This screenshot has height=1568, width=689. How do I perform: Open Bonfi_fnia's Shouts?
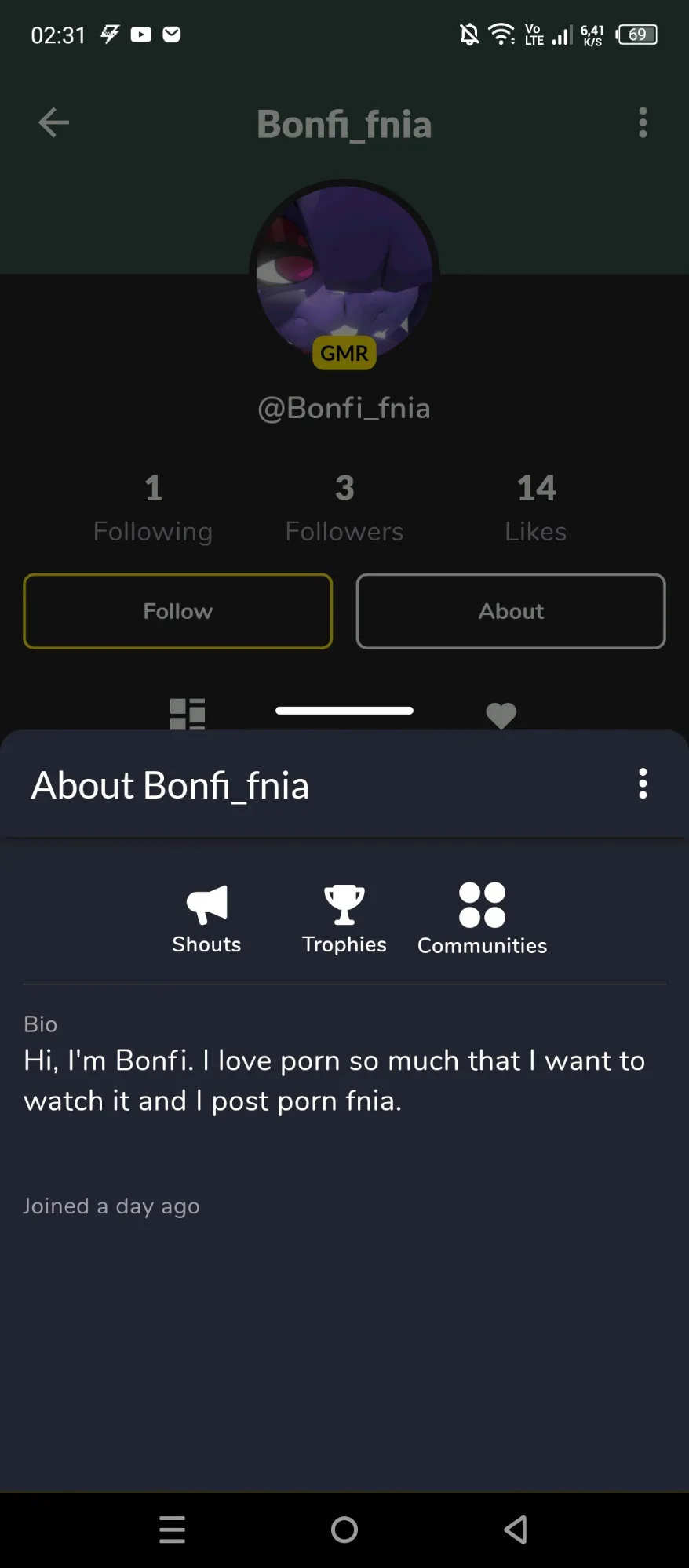point(206,919)
